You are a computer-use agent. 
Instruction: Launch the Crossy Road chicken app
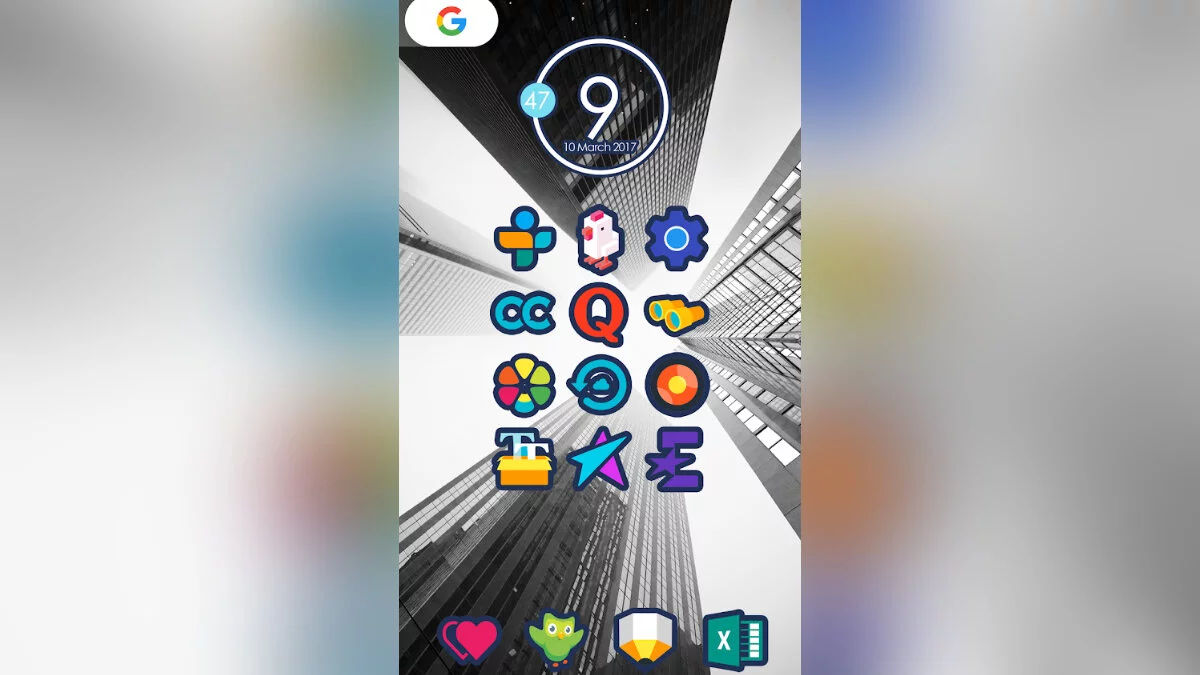tap(600, 240)
